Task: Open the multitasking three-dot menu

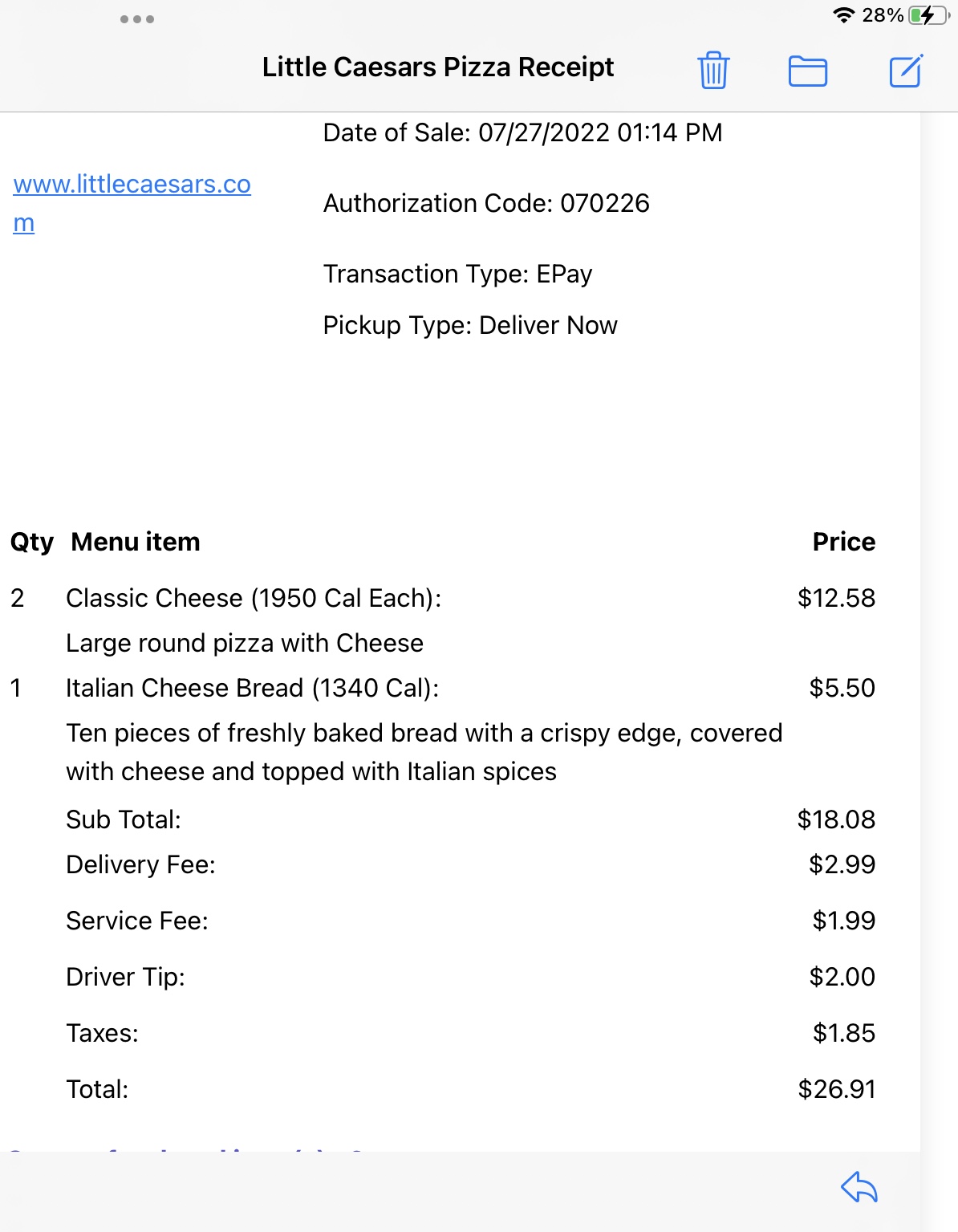Action: [139, 19]
